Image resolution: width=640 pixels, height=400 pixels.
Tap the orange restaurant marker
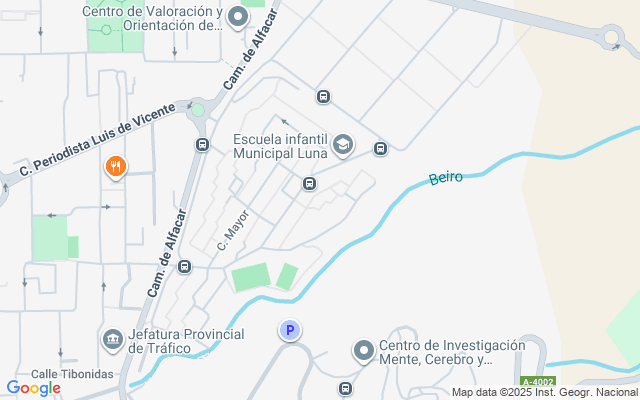(116, 167)
